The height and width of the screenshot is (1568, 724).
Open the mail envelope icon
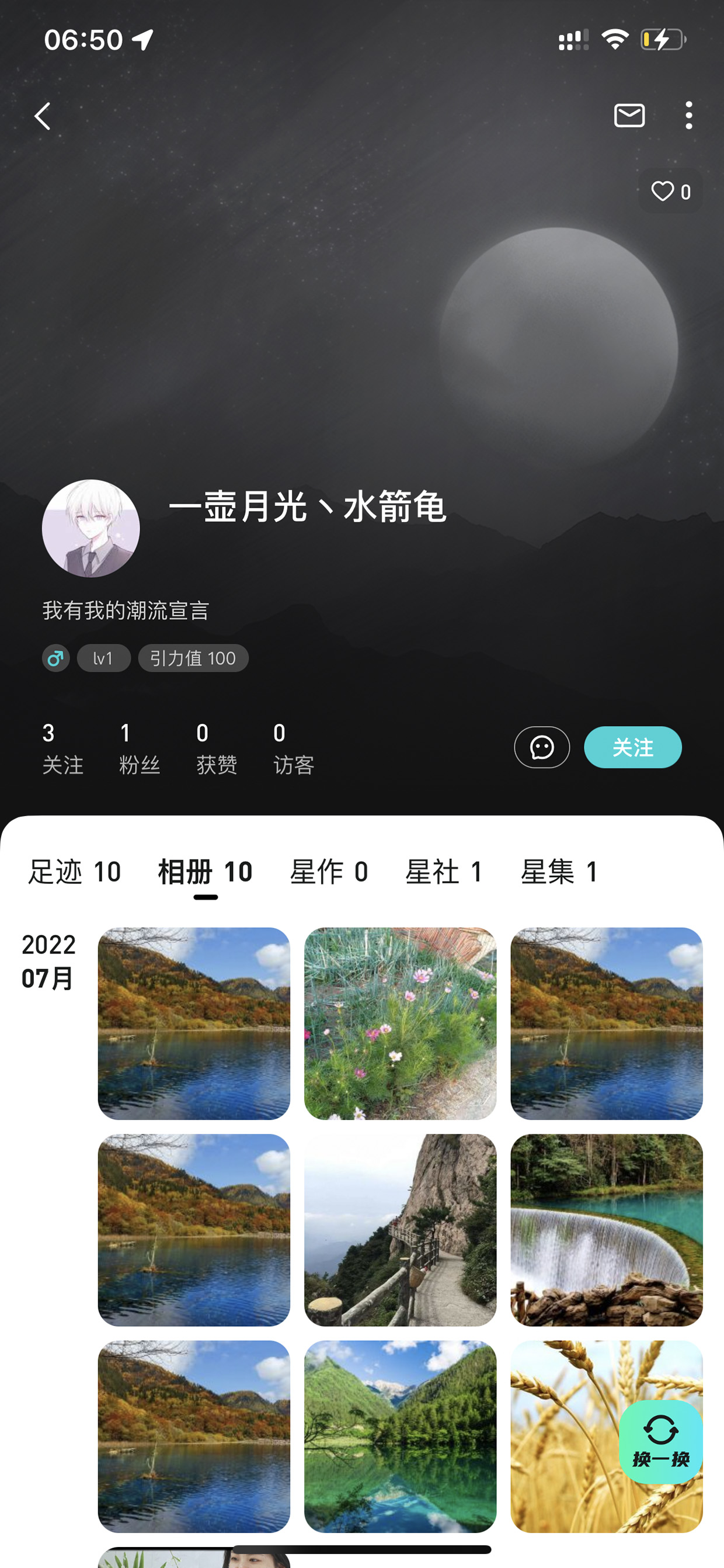tap(629, 115)
